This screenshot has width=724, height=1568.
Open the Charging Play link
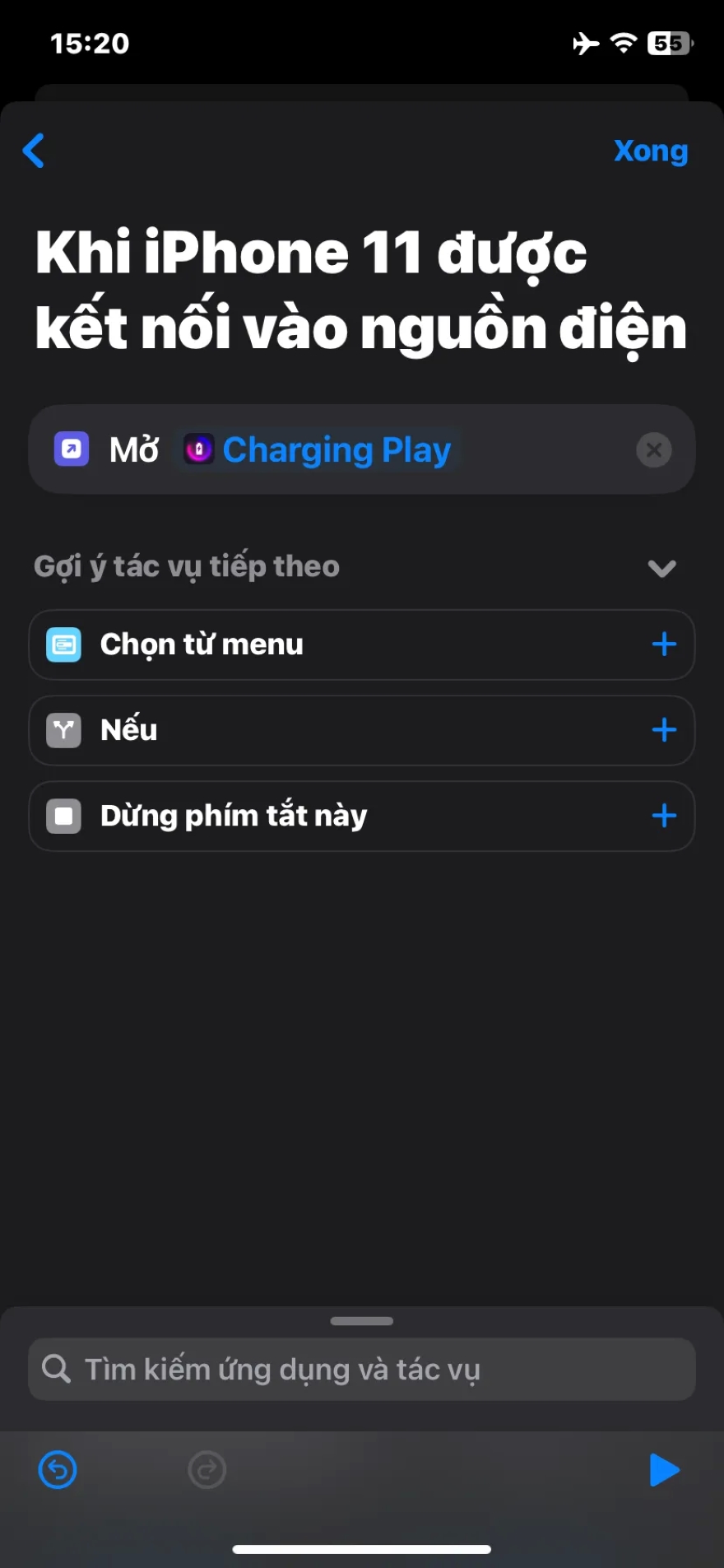[337, 449]
